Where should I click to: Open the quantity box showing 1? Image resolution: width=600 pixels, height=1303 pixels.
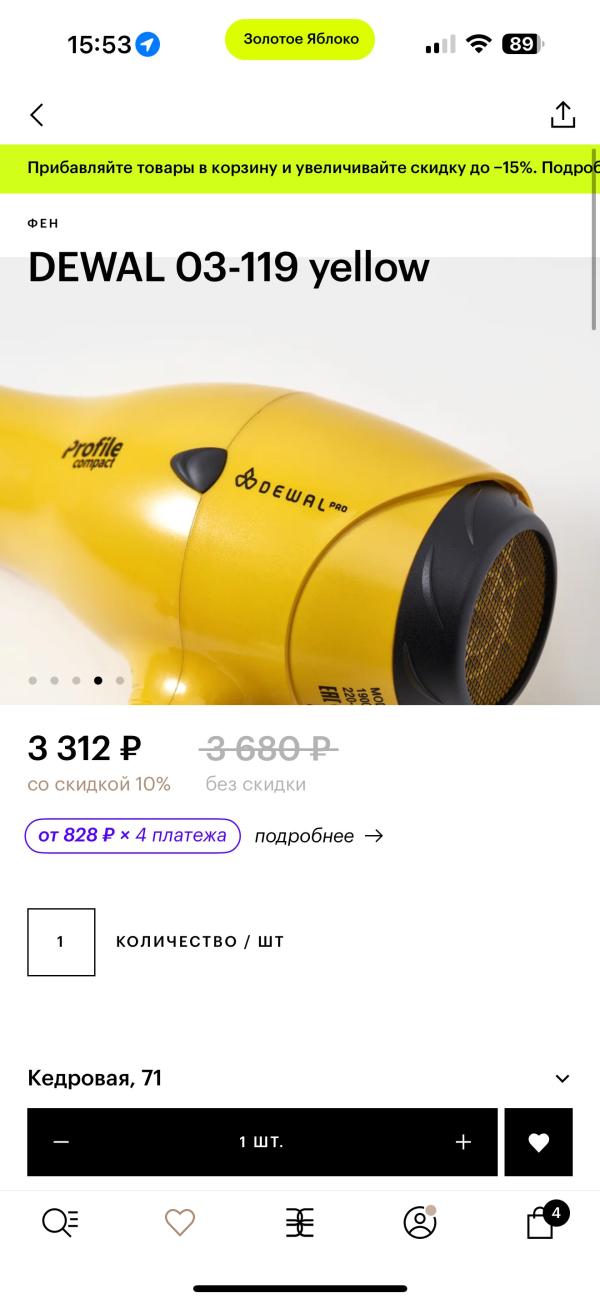pyautogui.click(x=61, y=942)
